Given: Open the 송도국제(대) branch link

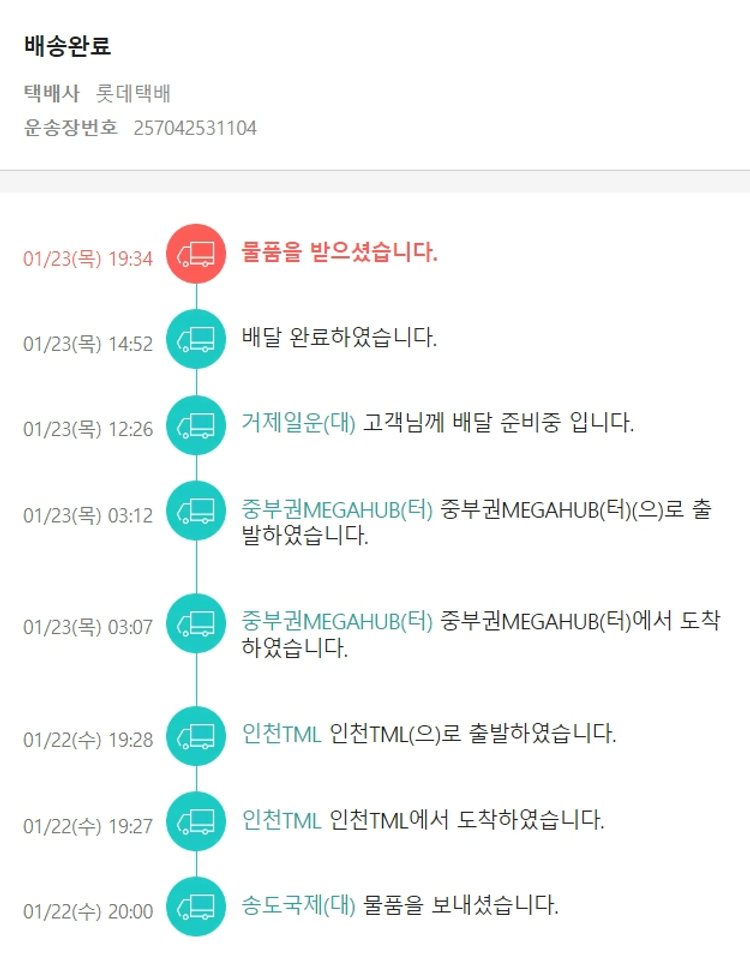Looking at the screenshot, I should (298, 906).
